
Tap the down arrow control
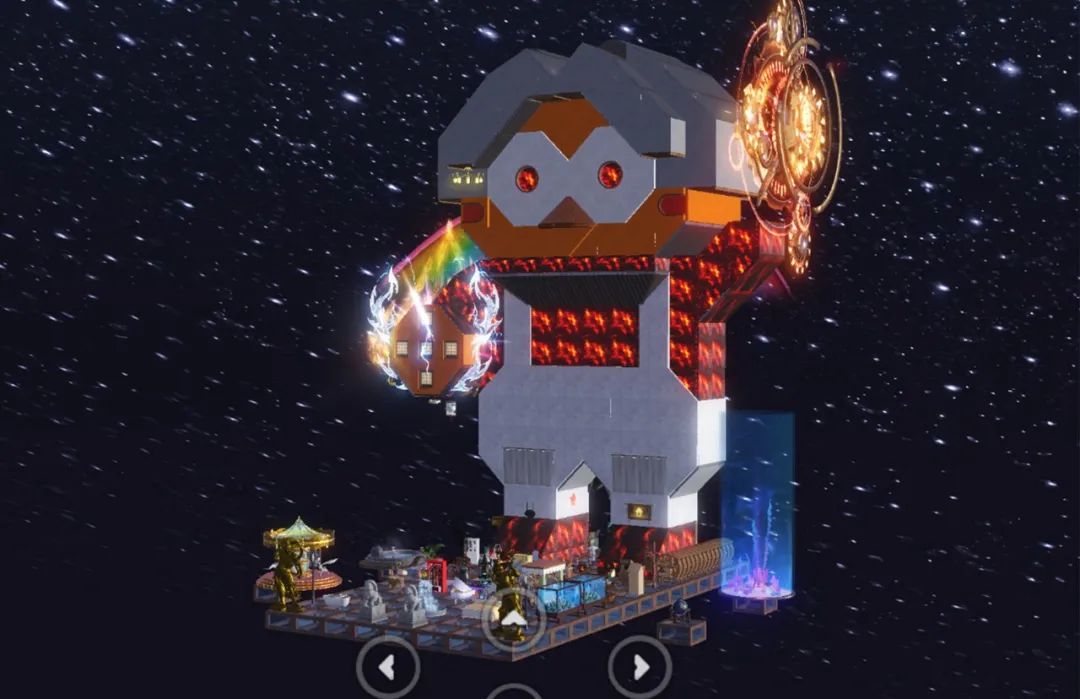point(513,693)
